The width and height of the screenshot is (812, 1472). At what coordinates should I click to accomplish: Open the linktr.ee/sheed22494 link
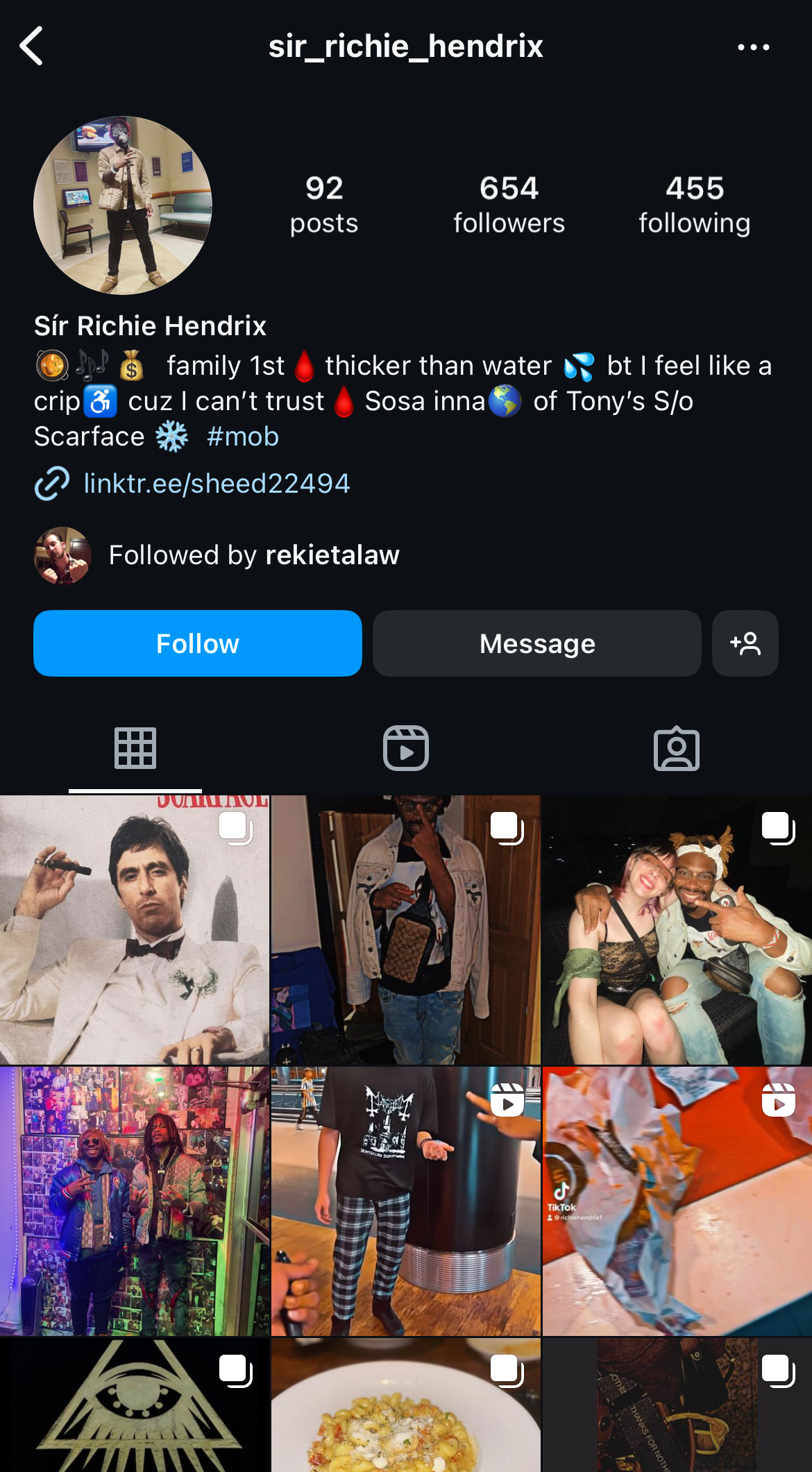click(217, 484)
